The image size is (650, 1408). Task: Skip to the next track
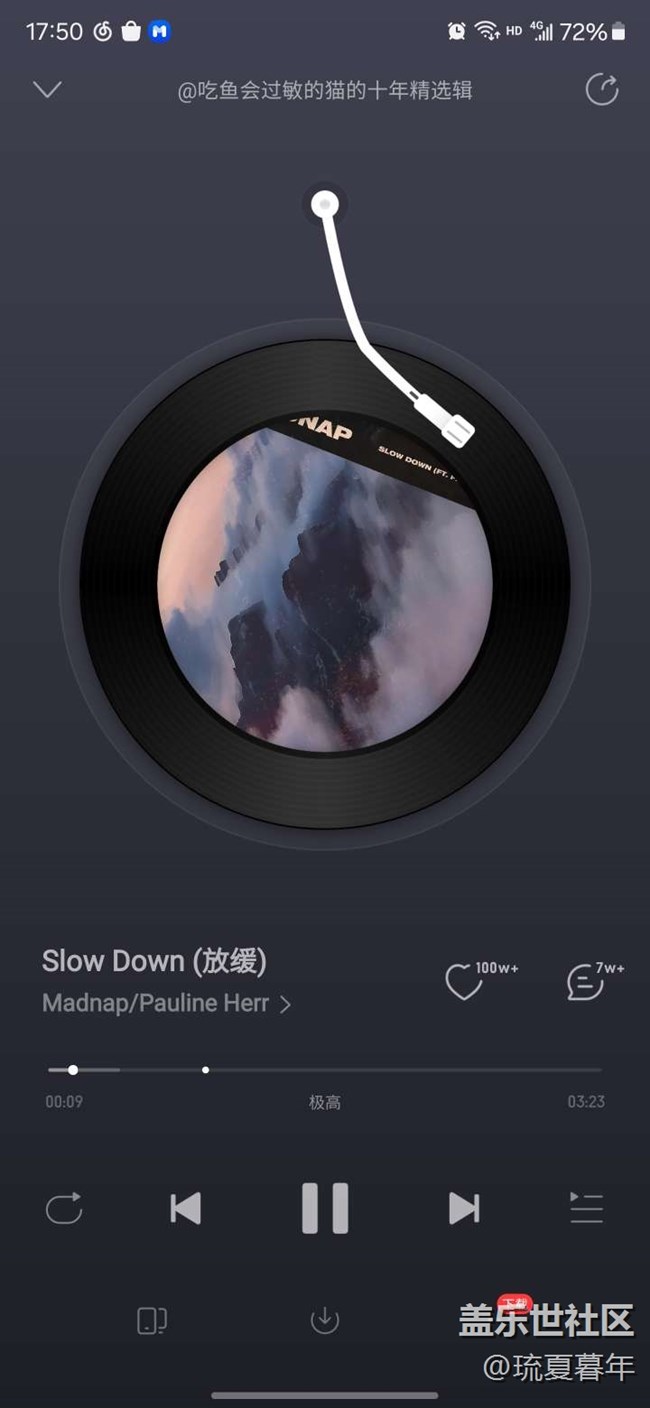click(x=464, y=1208)
